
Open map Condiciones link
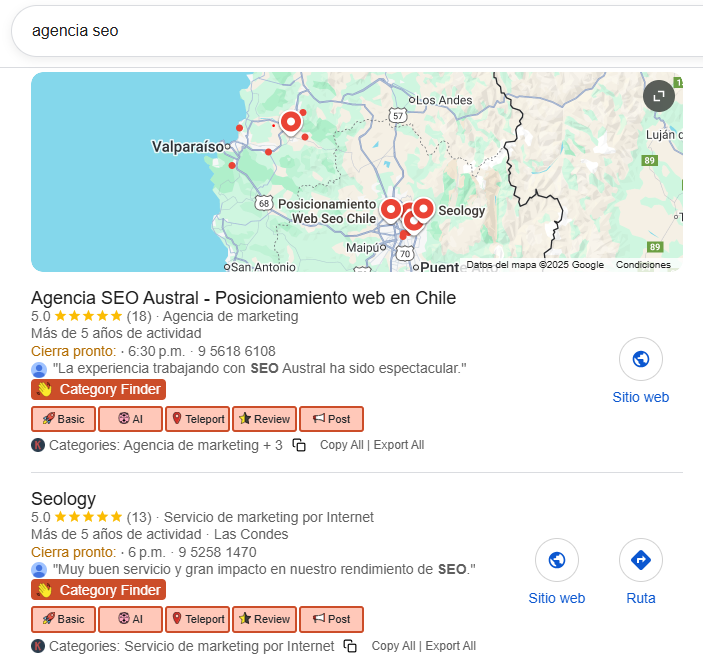pyautogui.click(x=643, y=265)
